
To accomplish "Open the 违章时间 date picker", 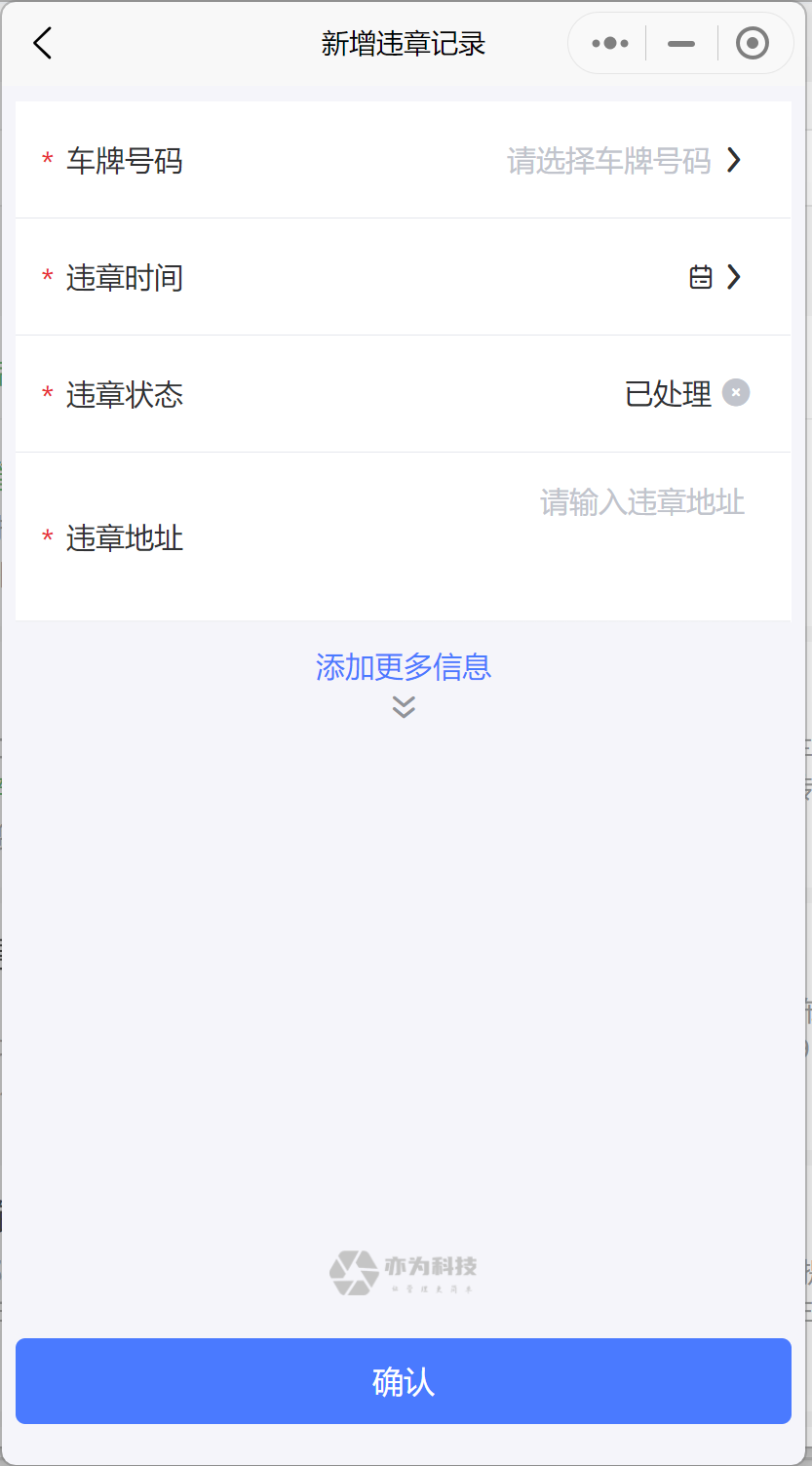I will (715, 278).
